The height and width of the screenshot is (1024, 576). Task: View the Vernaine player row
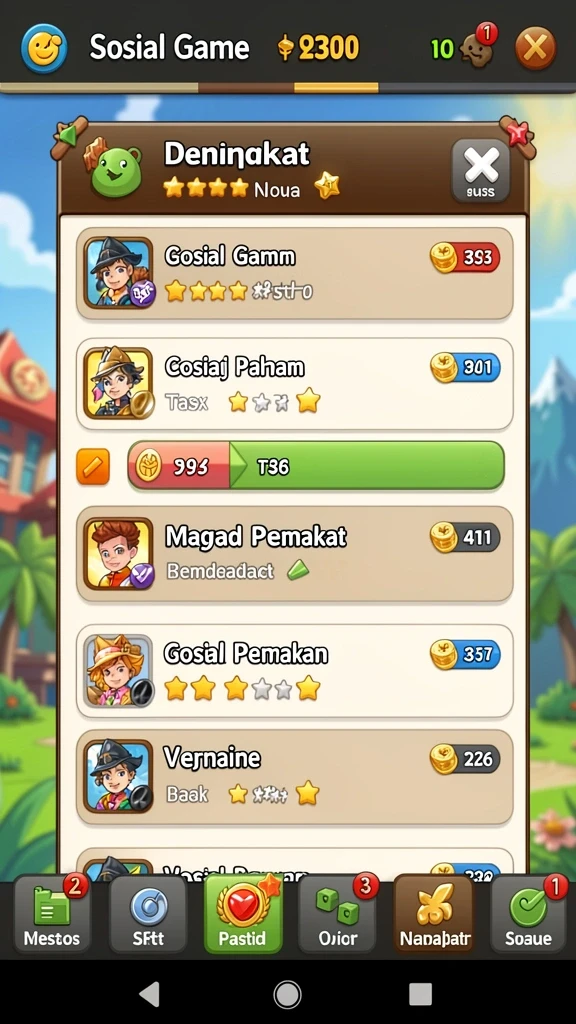coord(295,776)
